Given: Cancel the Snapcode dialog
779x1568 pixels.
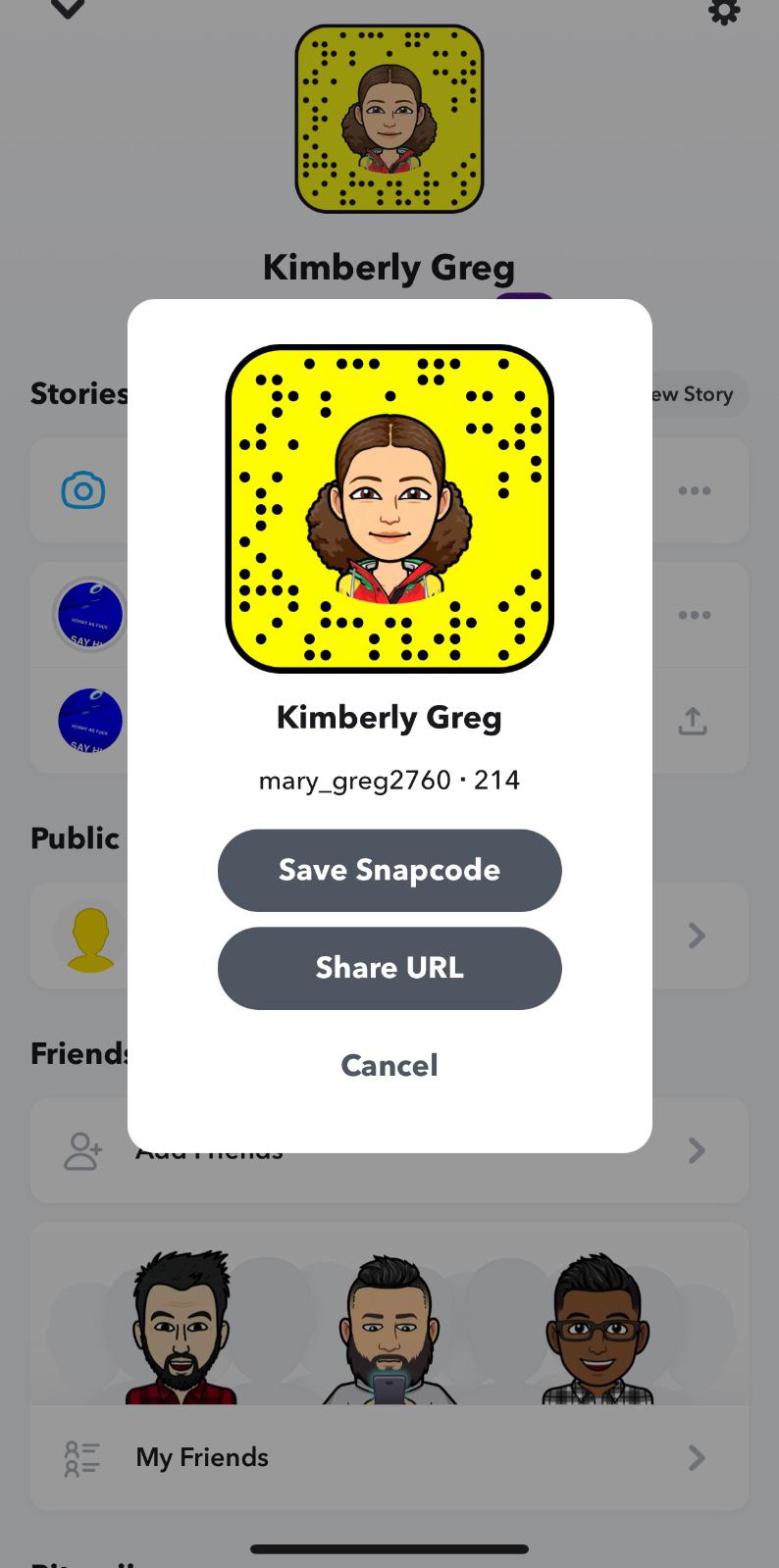Looking at the screenshot, I should click(x=389, y=1065).
